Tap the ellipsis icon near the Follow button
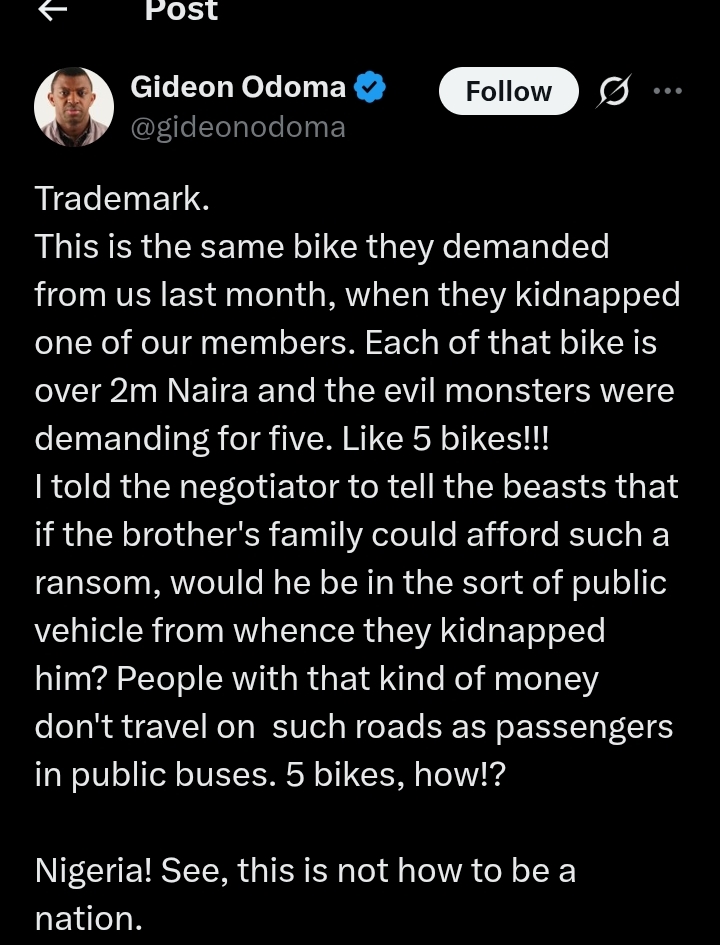Screen dimensions: 720x945 point(668,91)
